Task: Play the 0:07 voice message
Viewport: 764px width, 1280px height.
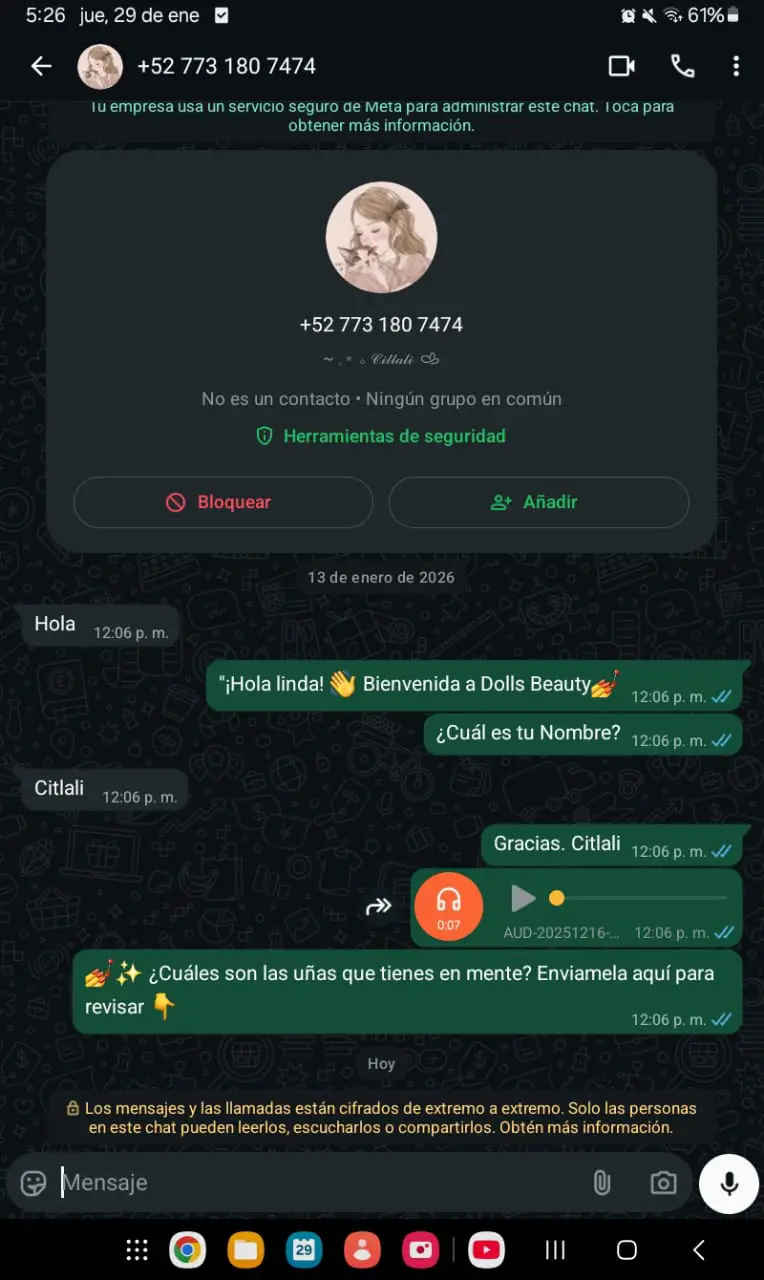Action: (x=523, y=898)
